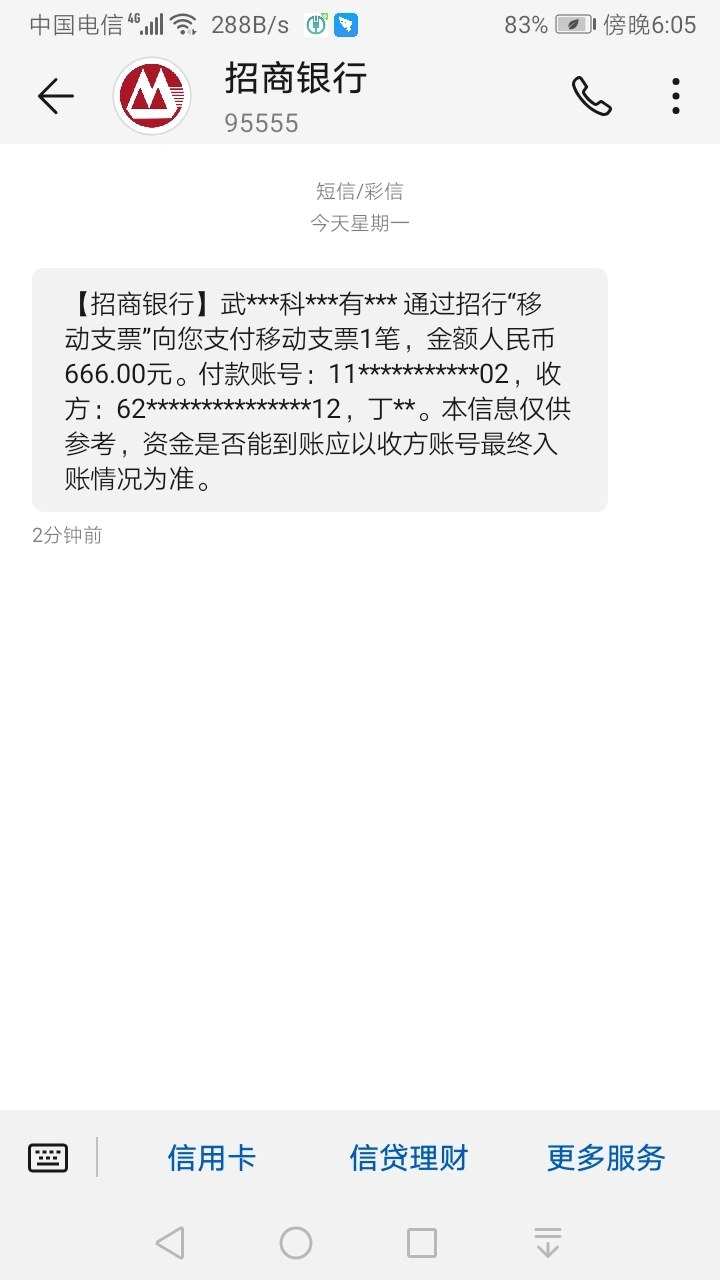
Task: Open recent apps from navigation bar
Action: tap(422, 1243)
